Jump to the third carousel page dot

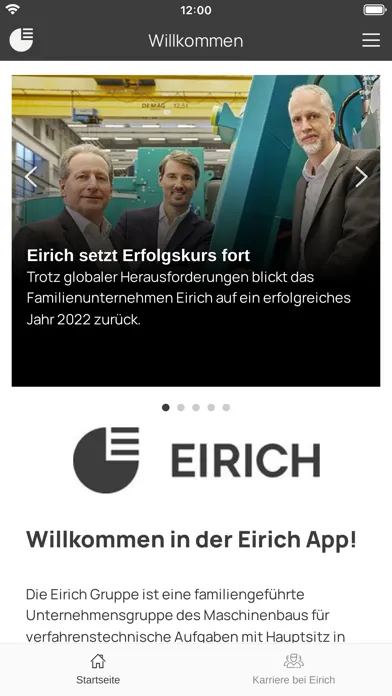(196, 407)
